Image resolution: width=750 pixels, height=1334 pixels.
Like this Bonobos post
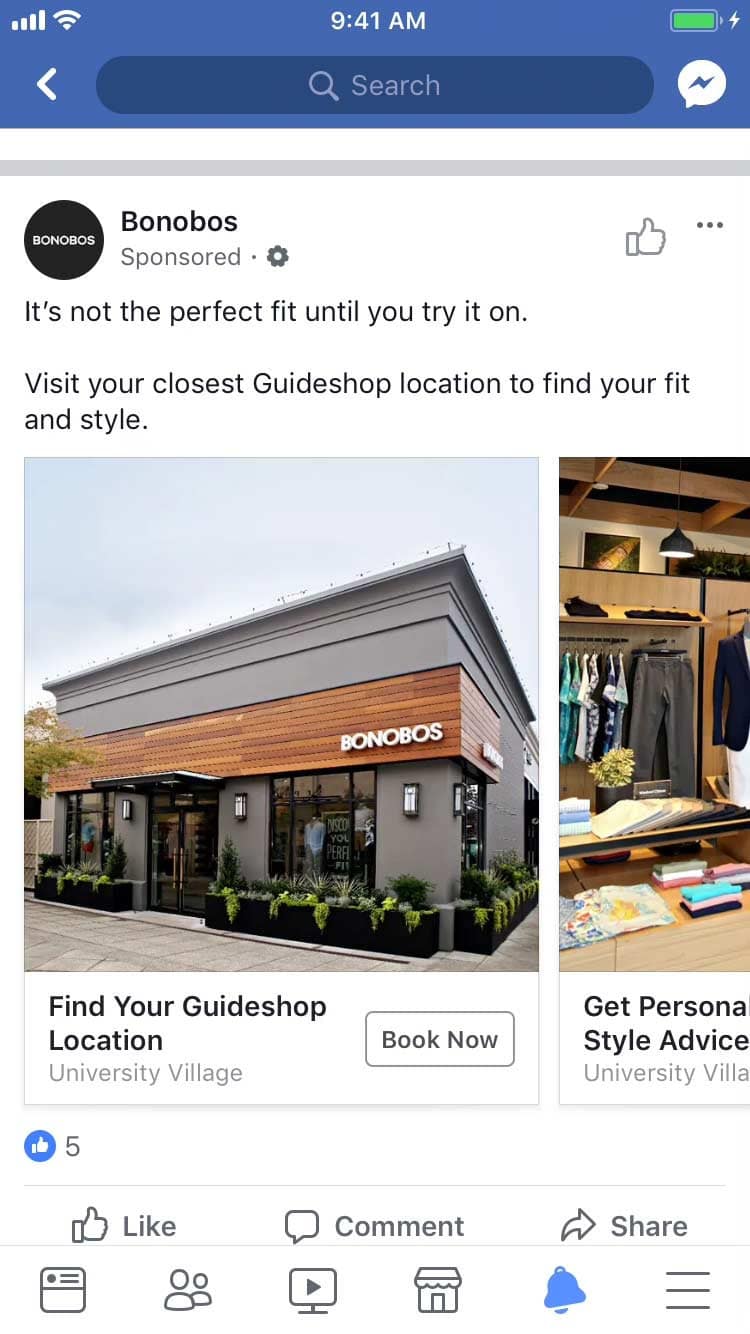(x=124, y=1226)
